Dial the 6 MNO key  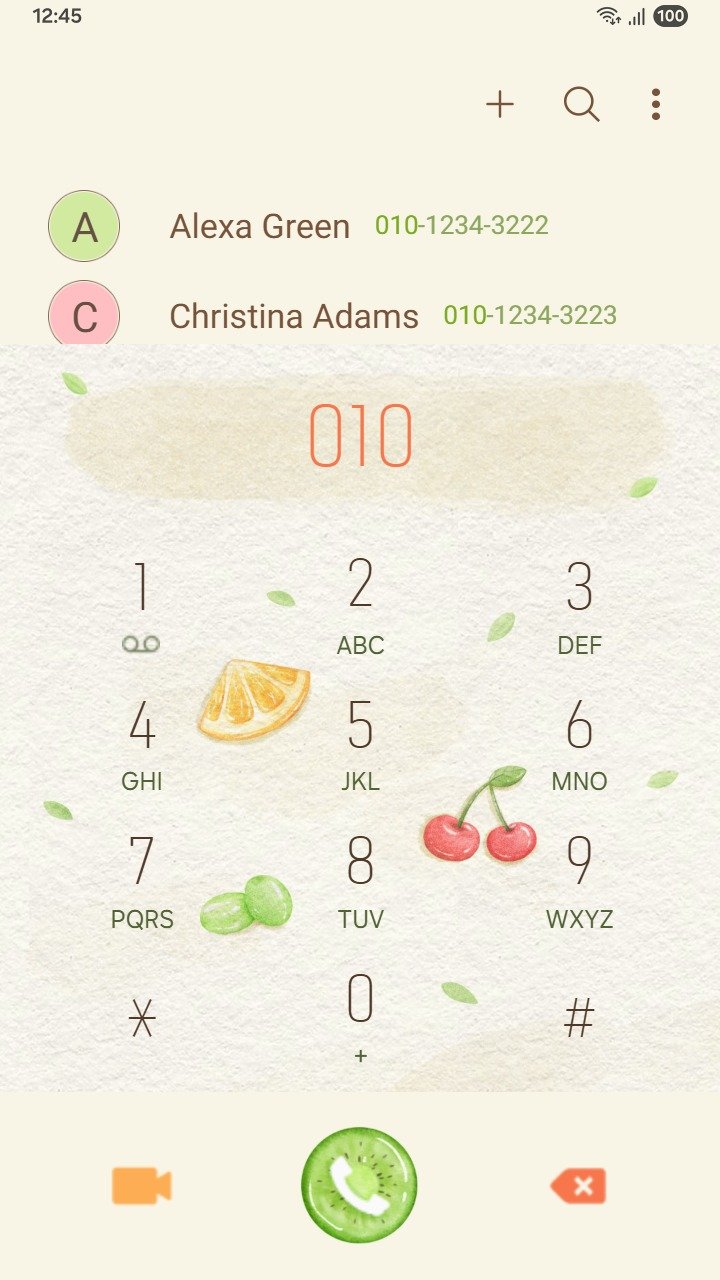(579, 745)
